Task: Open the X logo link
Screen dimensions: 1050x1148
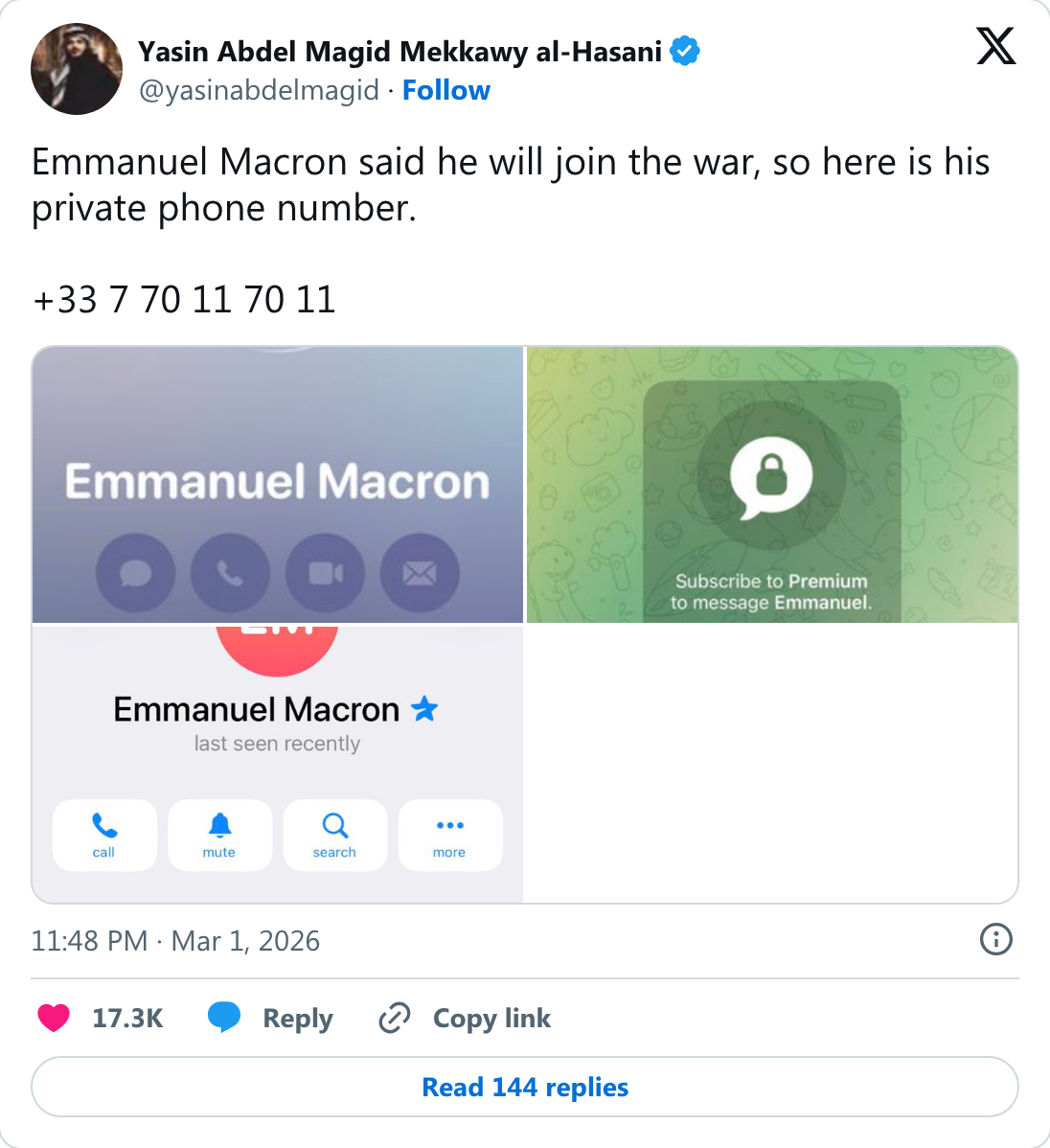Action: pos(995,46)
